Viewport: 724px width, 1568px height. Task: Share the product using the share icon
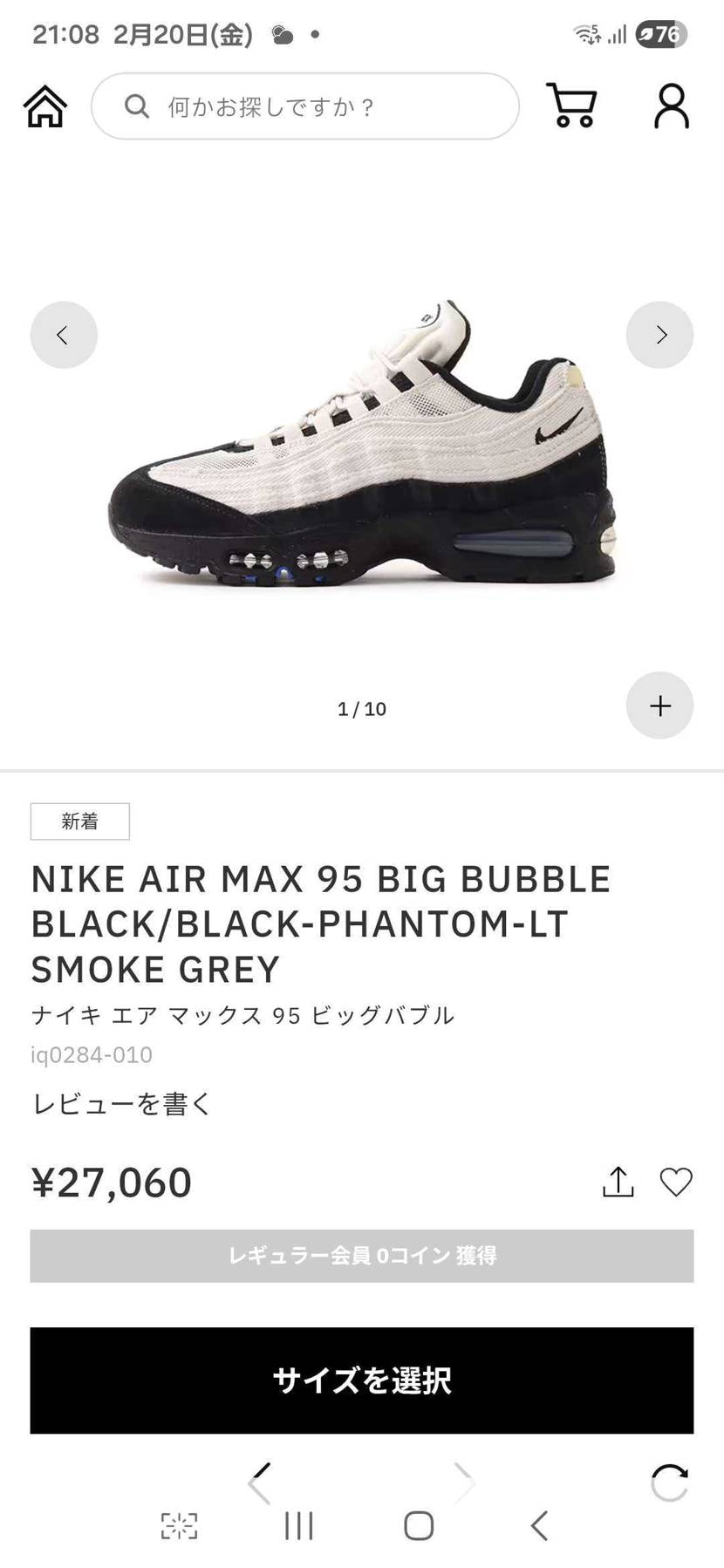[618, 1182]
